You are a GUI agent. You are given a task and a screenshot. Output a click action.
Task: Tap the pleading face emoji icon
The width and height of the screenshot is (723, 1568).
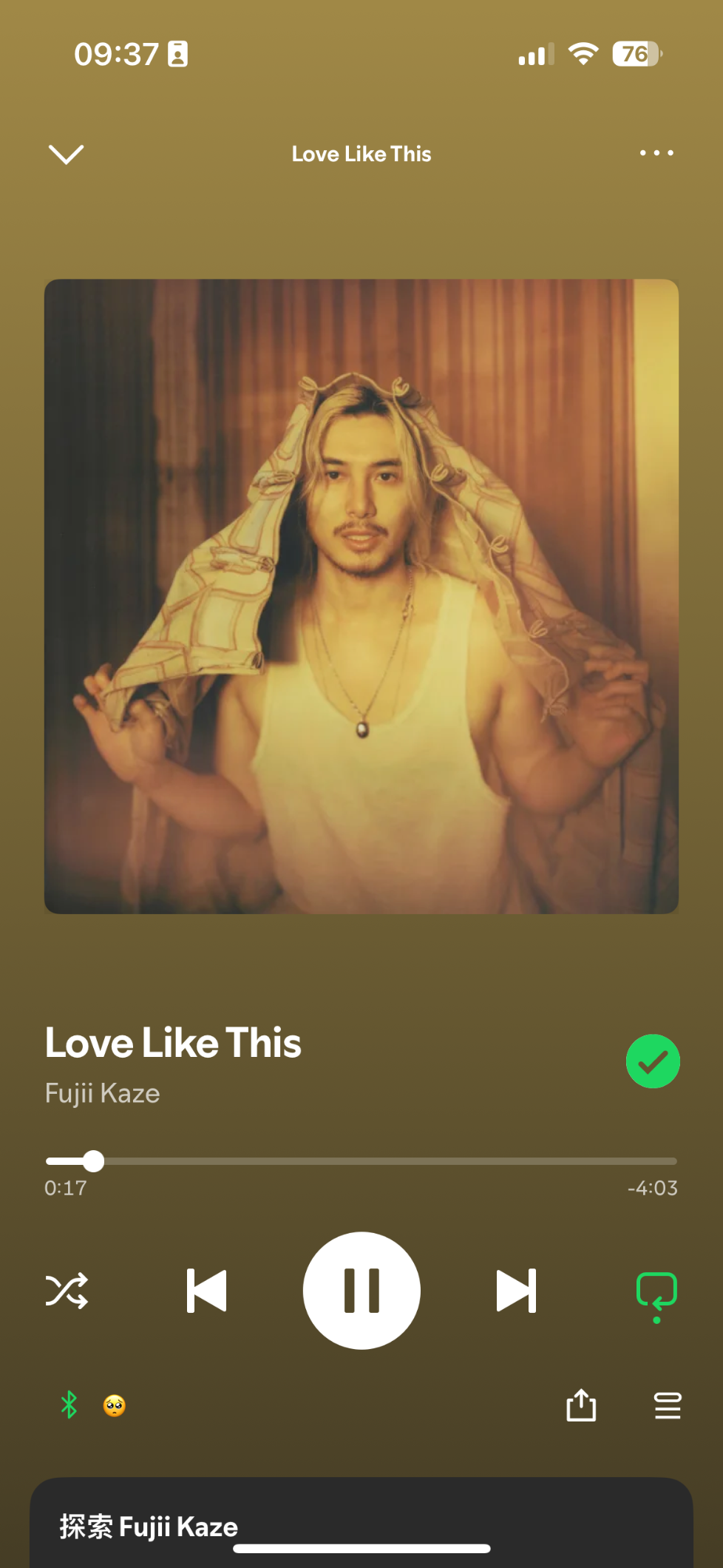pyautogui.click(x=115, y=1405)
